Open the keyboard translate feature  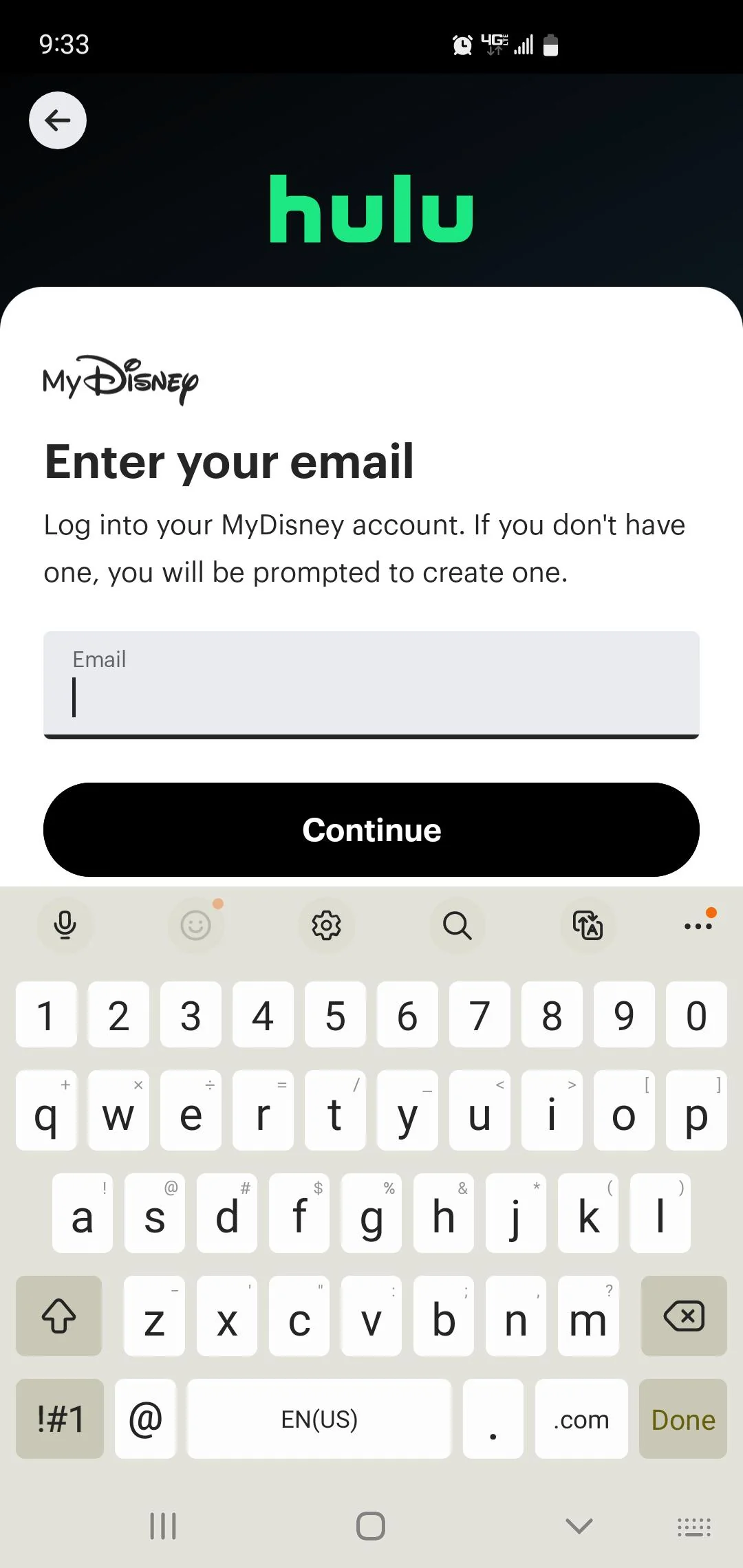click(588, 926)
